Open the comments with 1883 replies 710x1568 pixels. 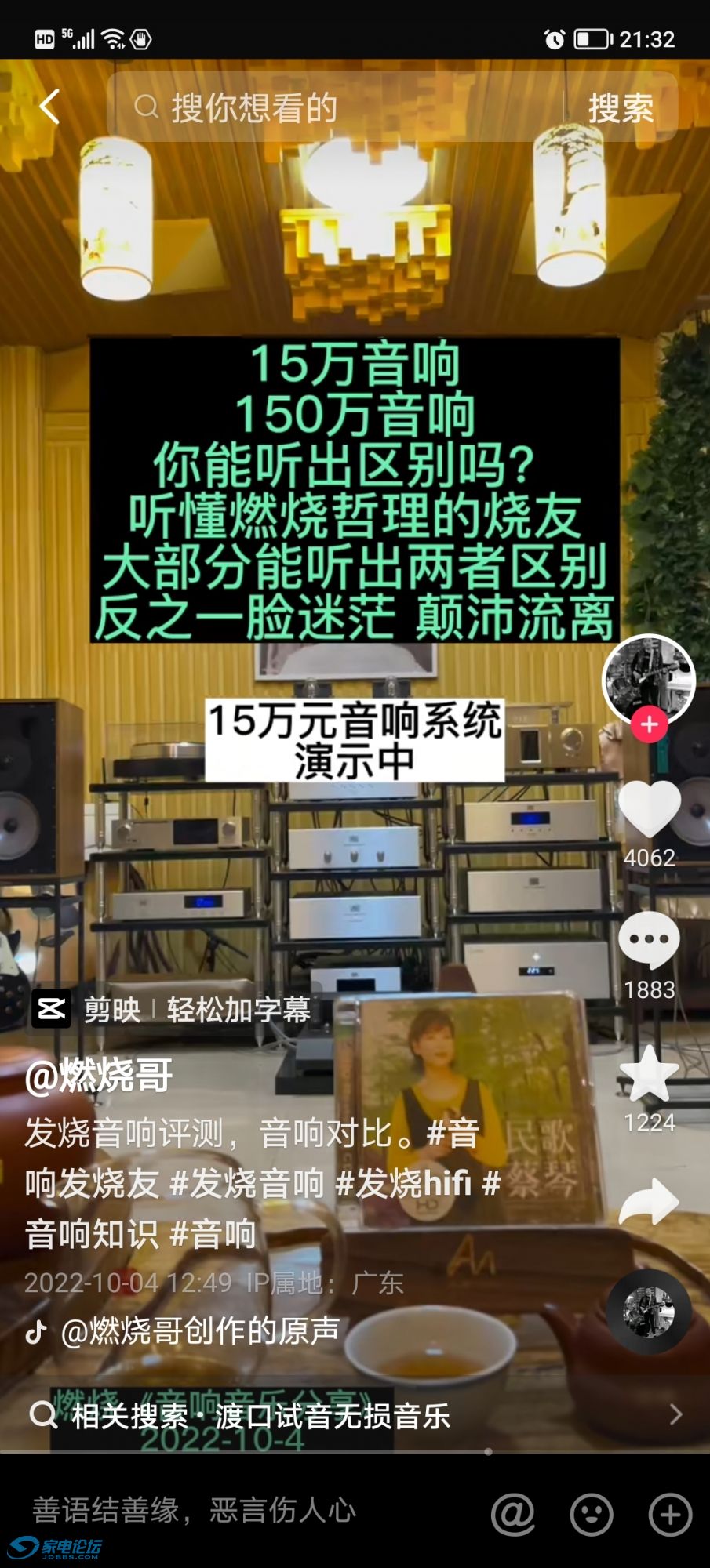[649, 941]
